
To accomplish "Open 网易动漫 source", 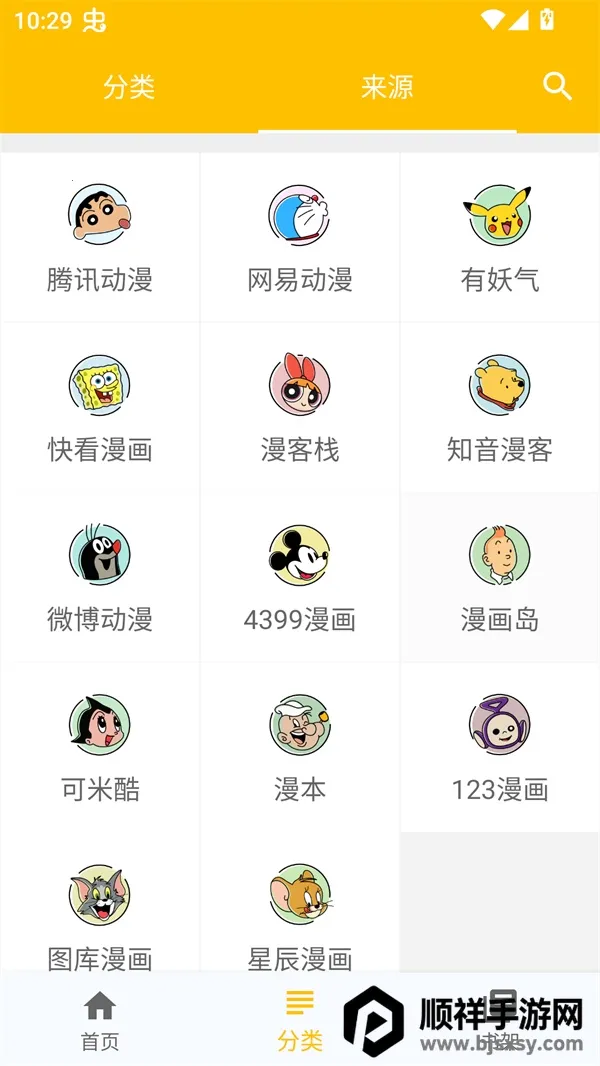I will 300,238.
